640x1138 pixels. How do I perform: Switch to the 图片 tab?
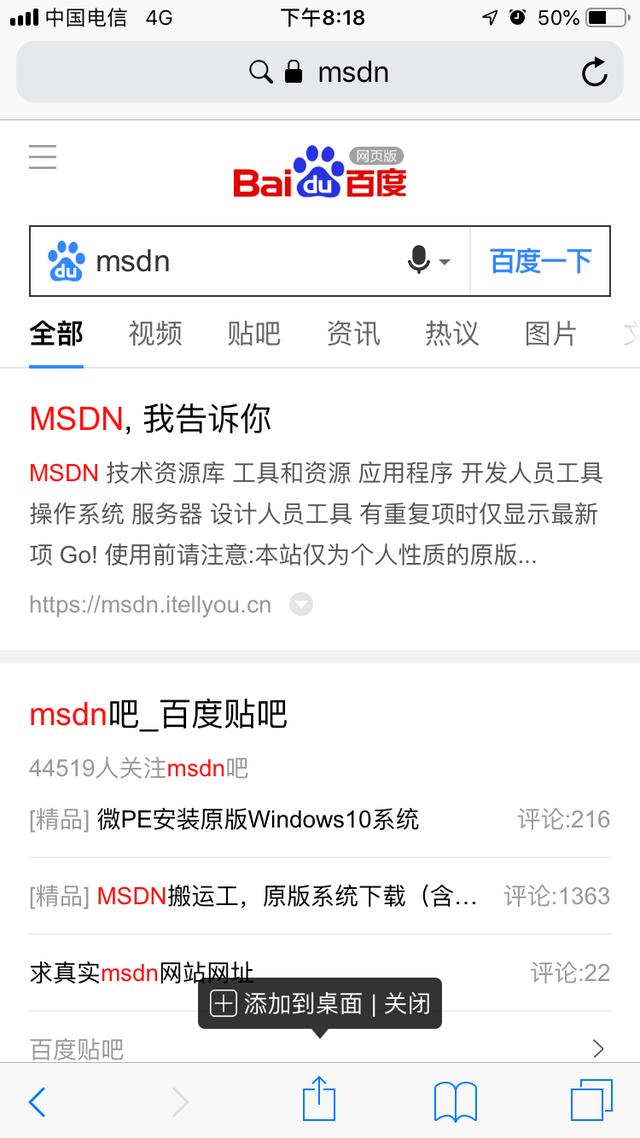click(551, 334)
